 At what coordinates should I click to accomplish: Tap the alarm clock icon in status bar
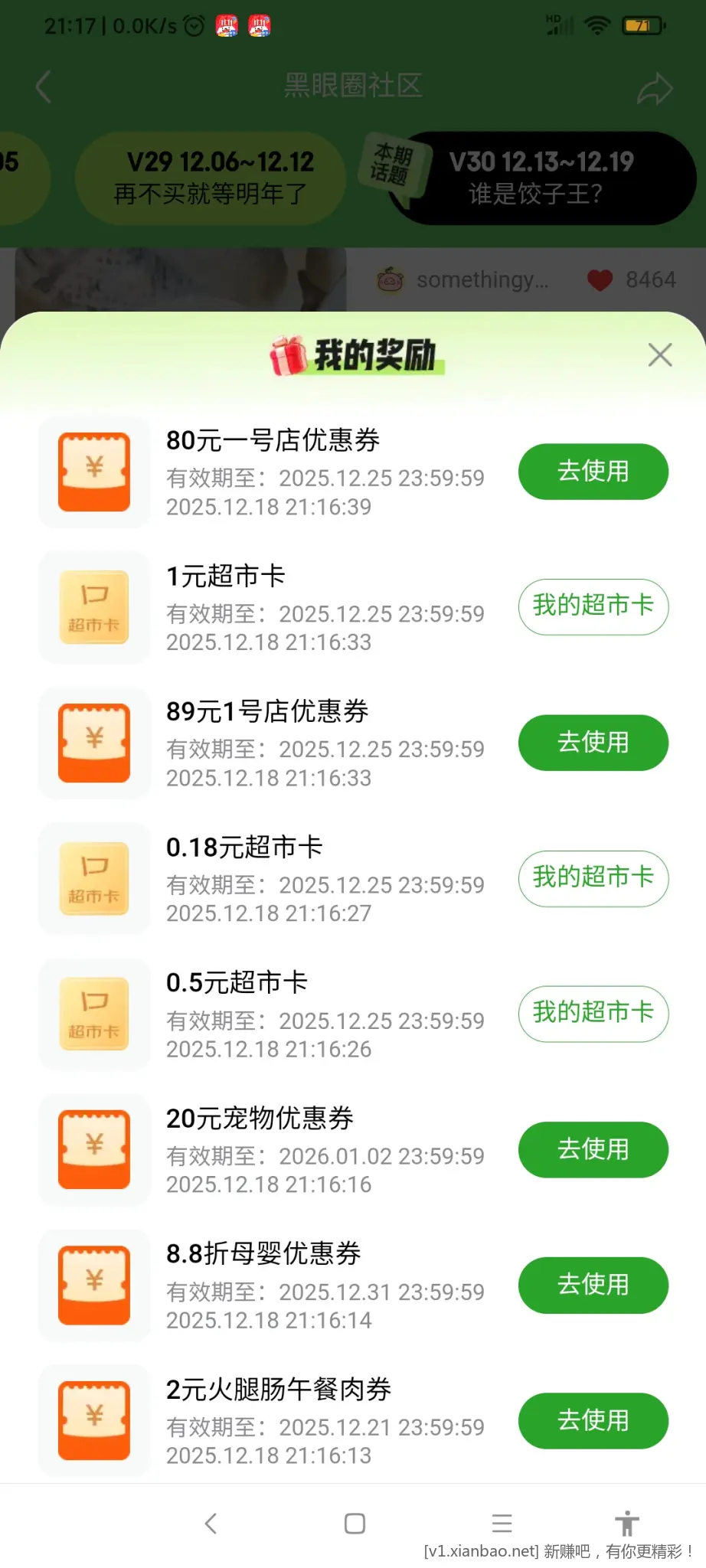pos(195,25)
